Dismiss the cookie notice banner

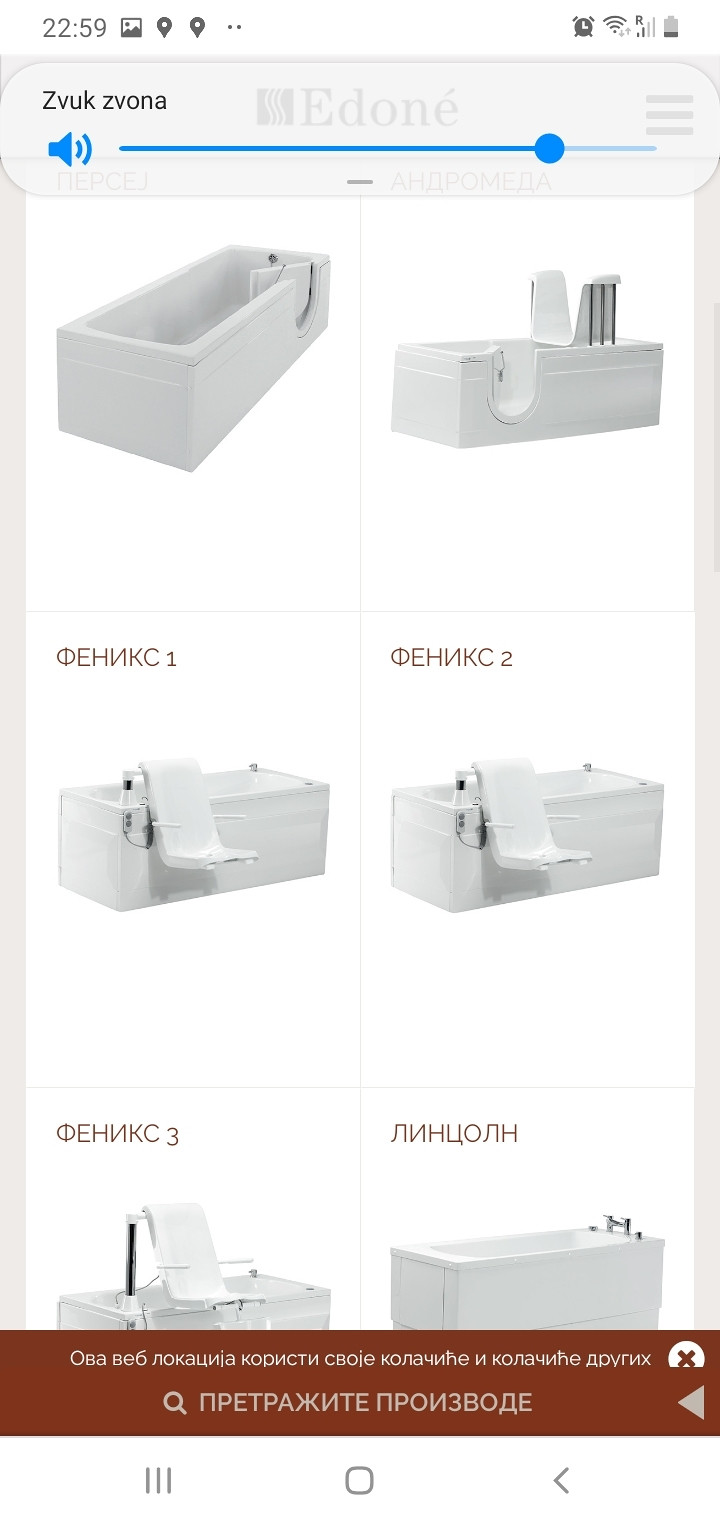686,1359
